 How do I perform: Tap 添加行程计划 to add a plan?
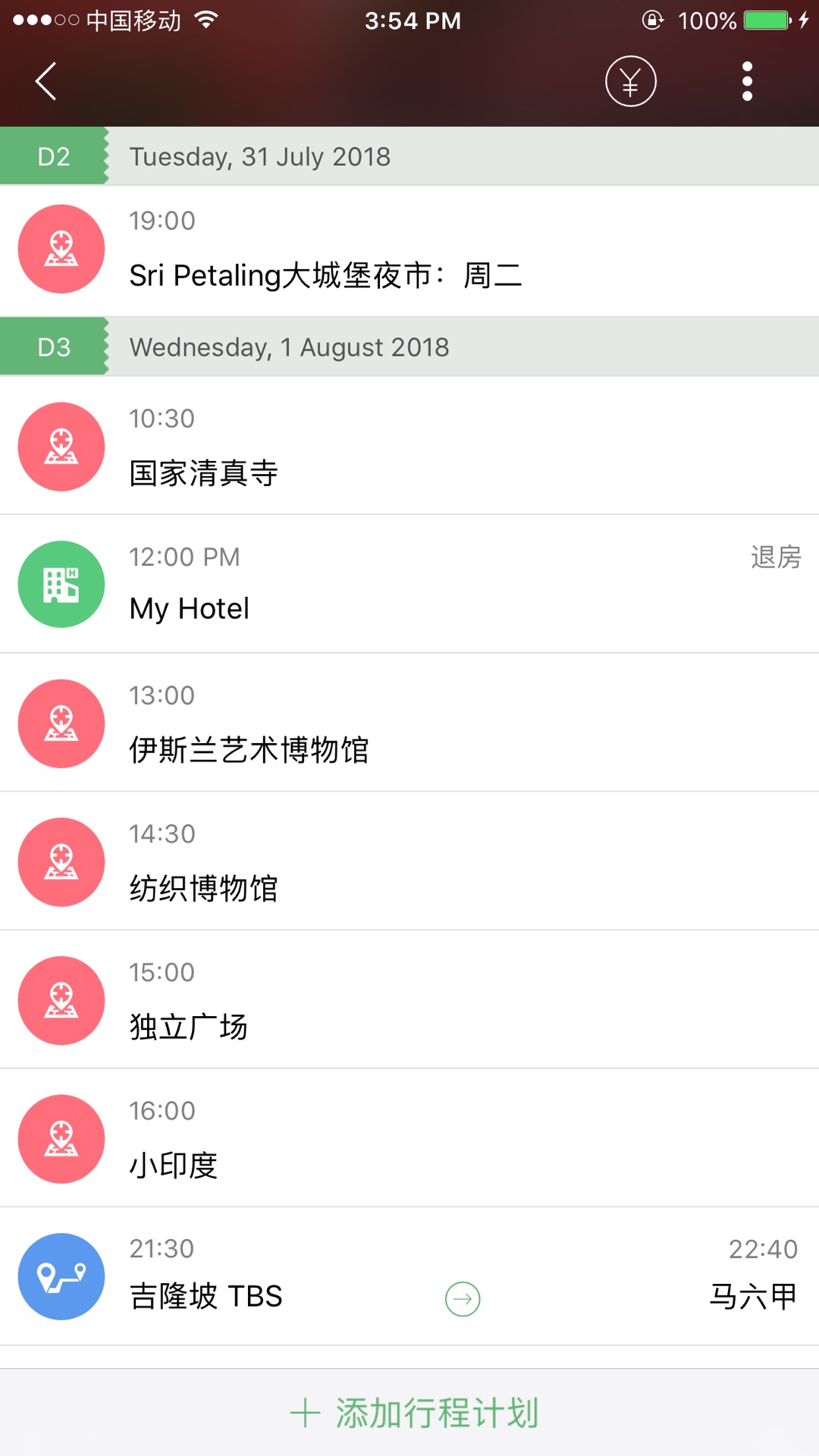pyautogui.click(x=414, y=1414)
